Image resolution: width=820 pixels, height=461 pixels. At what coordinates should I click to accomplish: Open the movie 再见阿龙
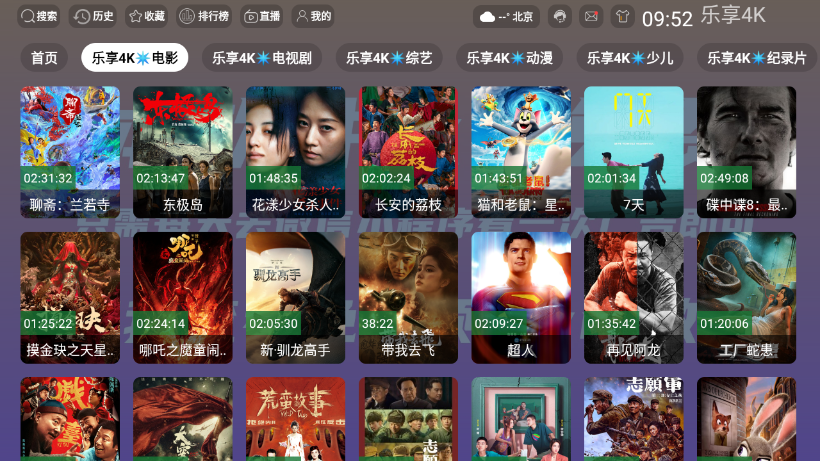pos(634,298)
